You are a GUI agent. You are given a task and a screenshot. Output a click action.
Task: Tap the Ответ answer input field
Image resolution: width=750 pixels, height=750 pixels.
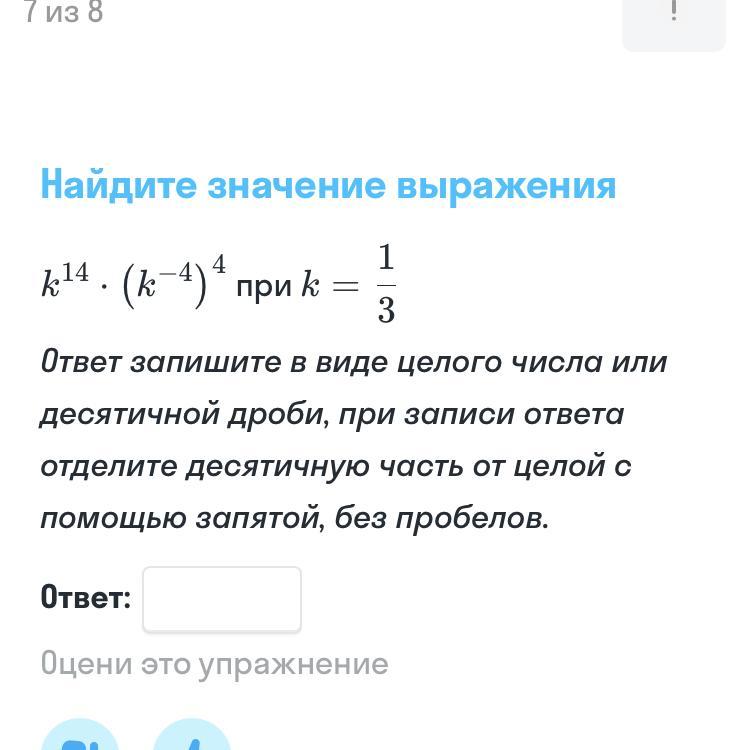click(x=222, y=599)
